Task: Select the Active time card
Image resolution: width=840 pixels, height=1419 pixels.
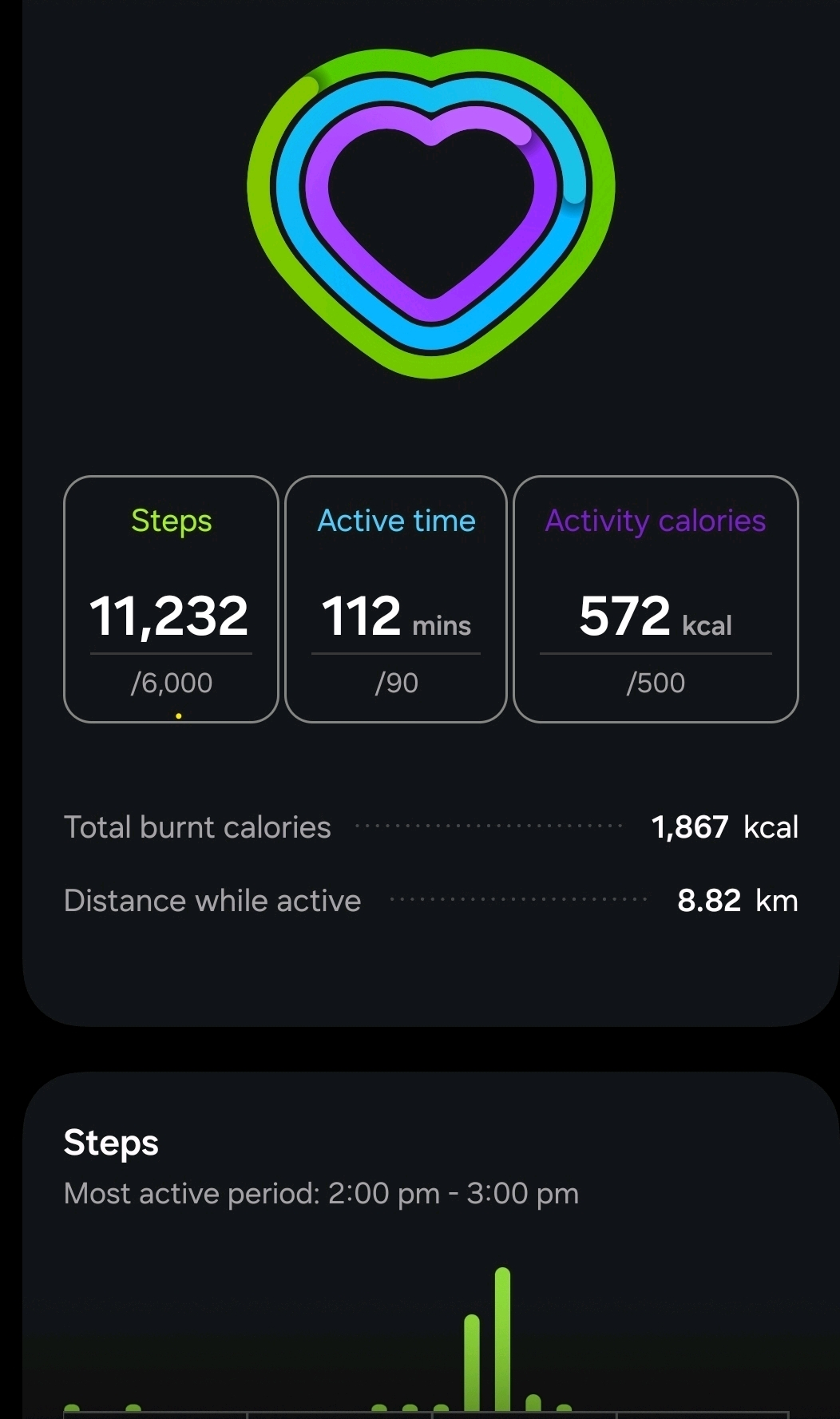Action: pyautogui.click(x=396, y=599)
